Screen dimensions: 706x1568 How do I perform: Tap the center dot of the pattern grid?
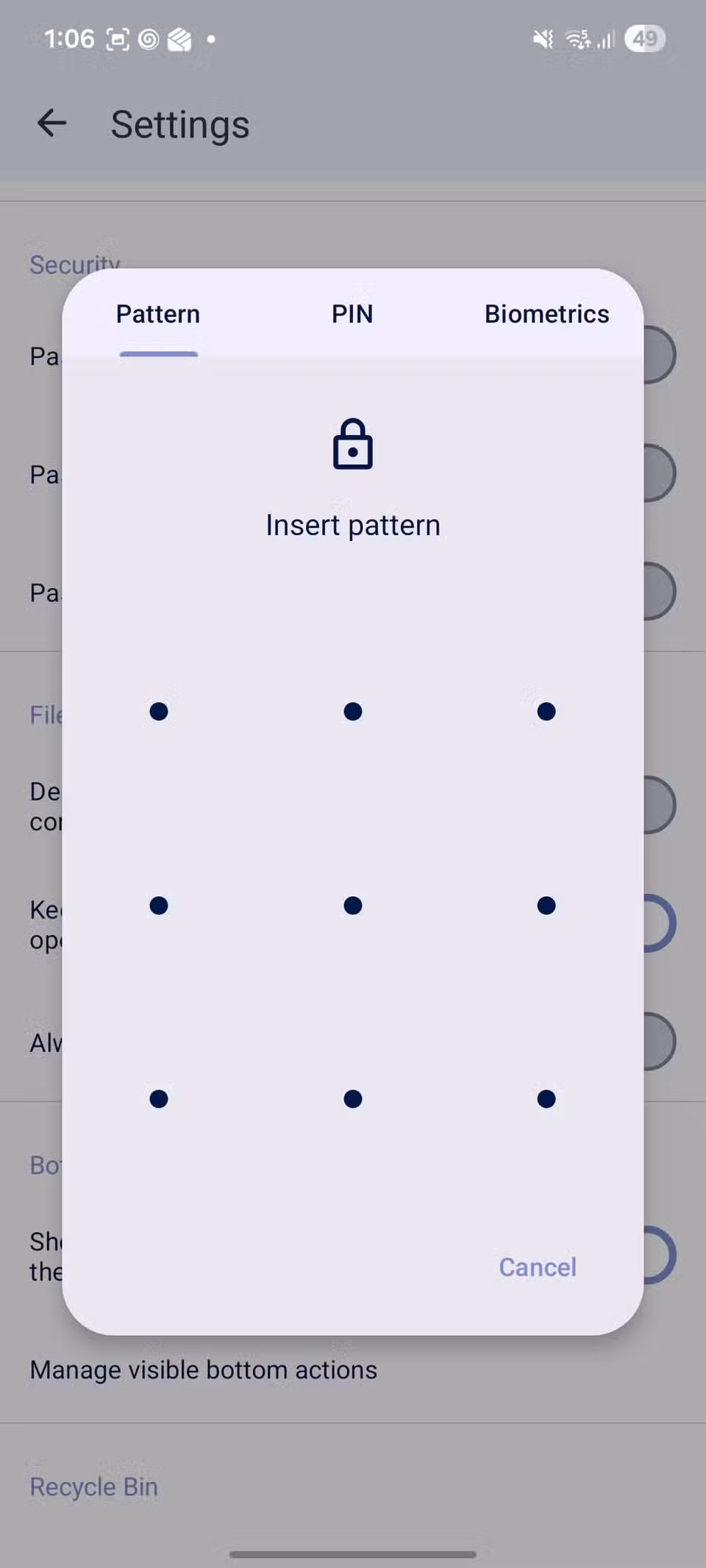pyautogui.click(x=353, y=905)
